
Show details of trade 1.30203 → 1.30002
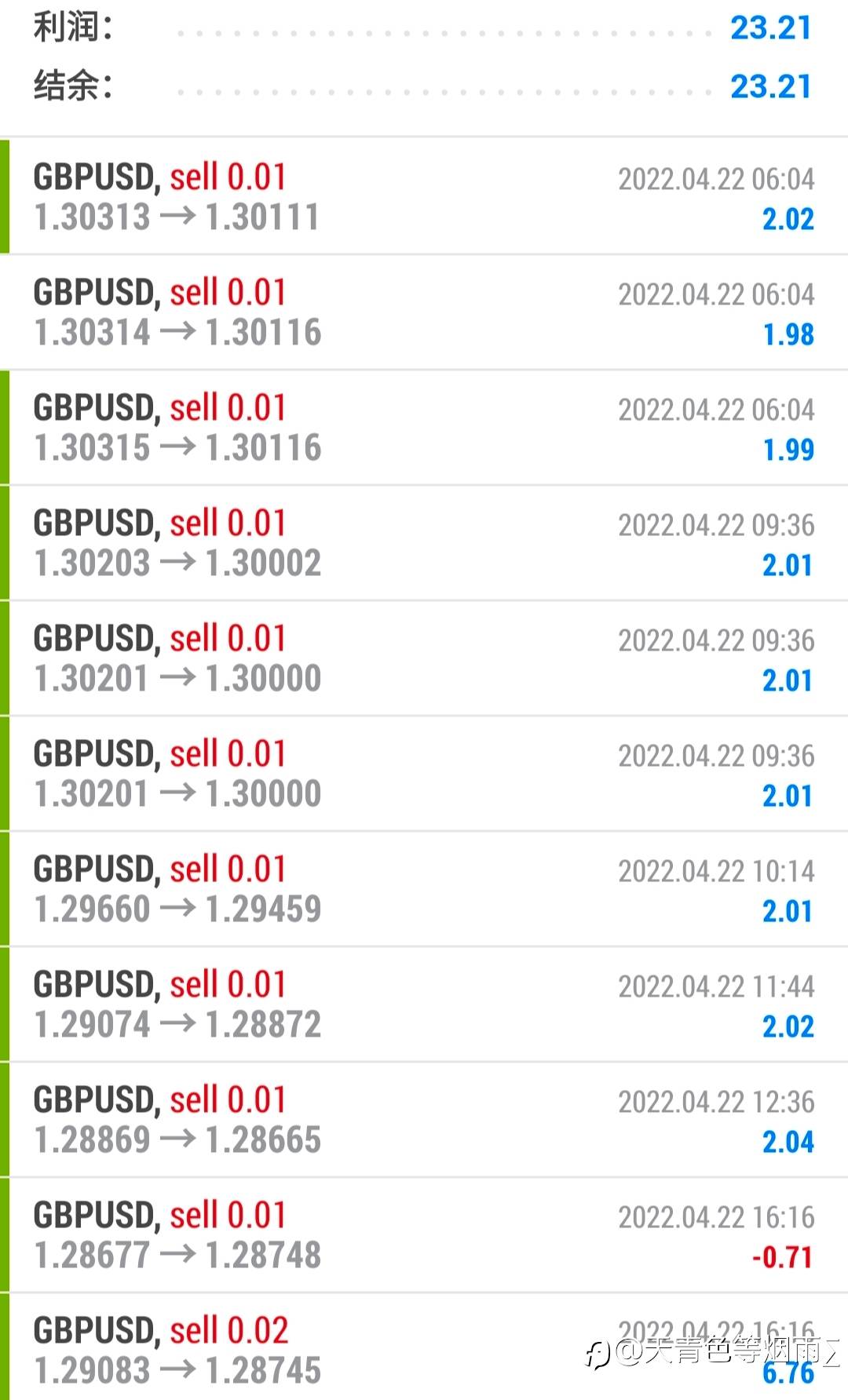tap(424, 542)
